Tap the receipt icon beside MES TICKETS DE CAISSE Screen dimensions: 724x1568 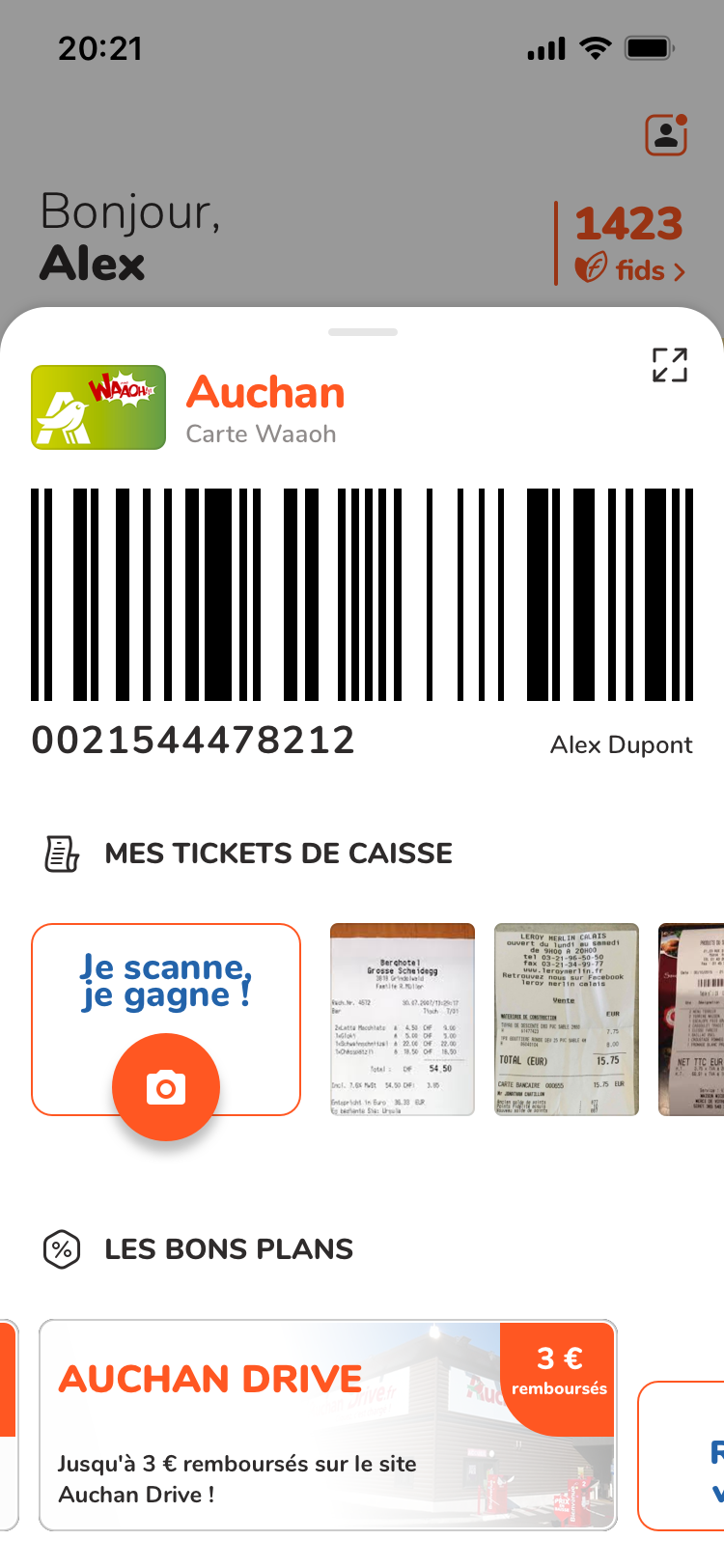tap(60, 853)
